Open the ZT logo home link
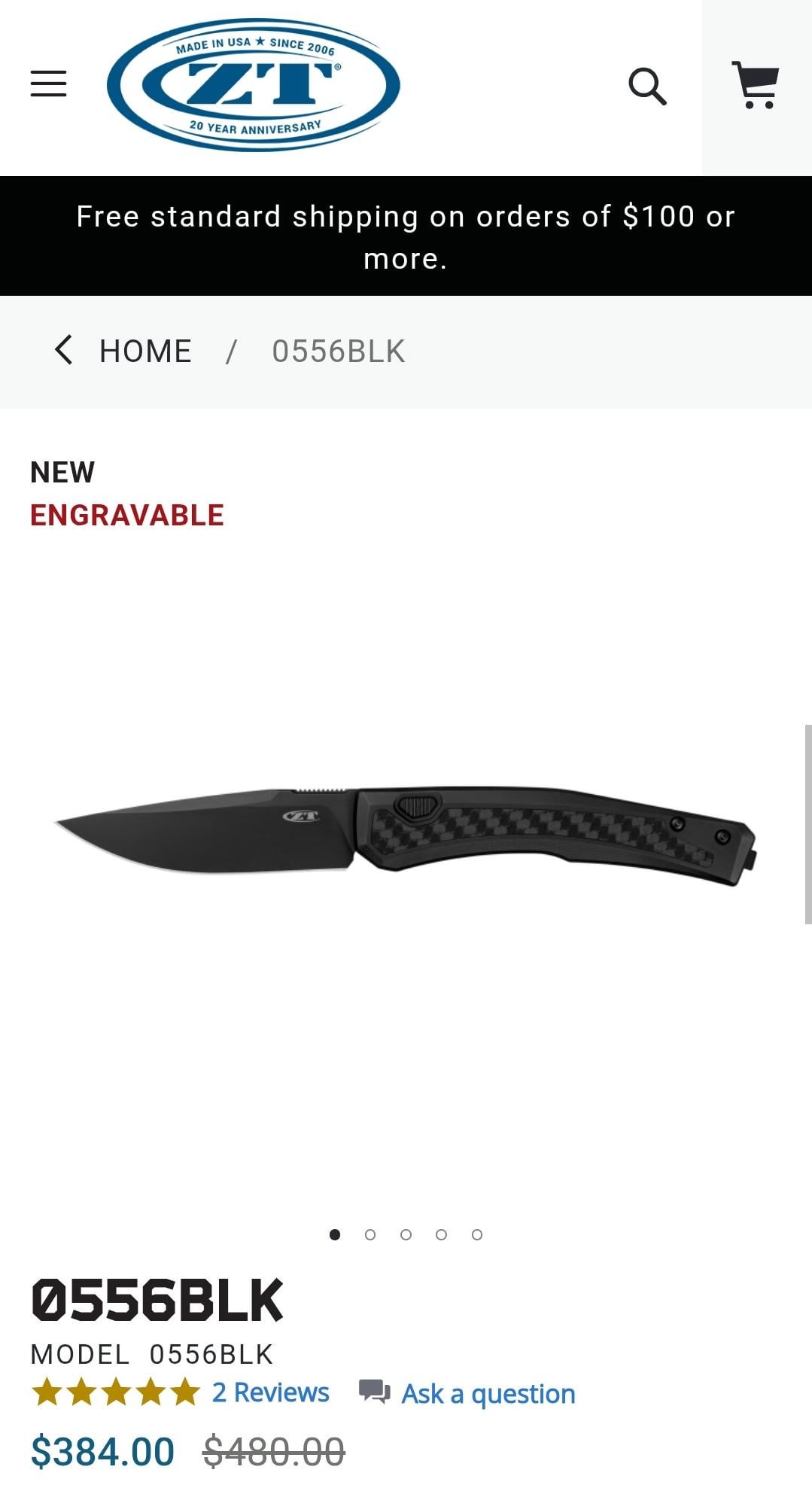Viewport: 812px width, 1488px height. click(254, 84)
